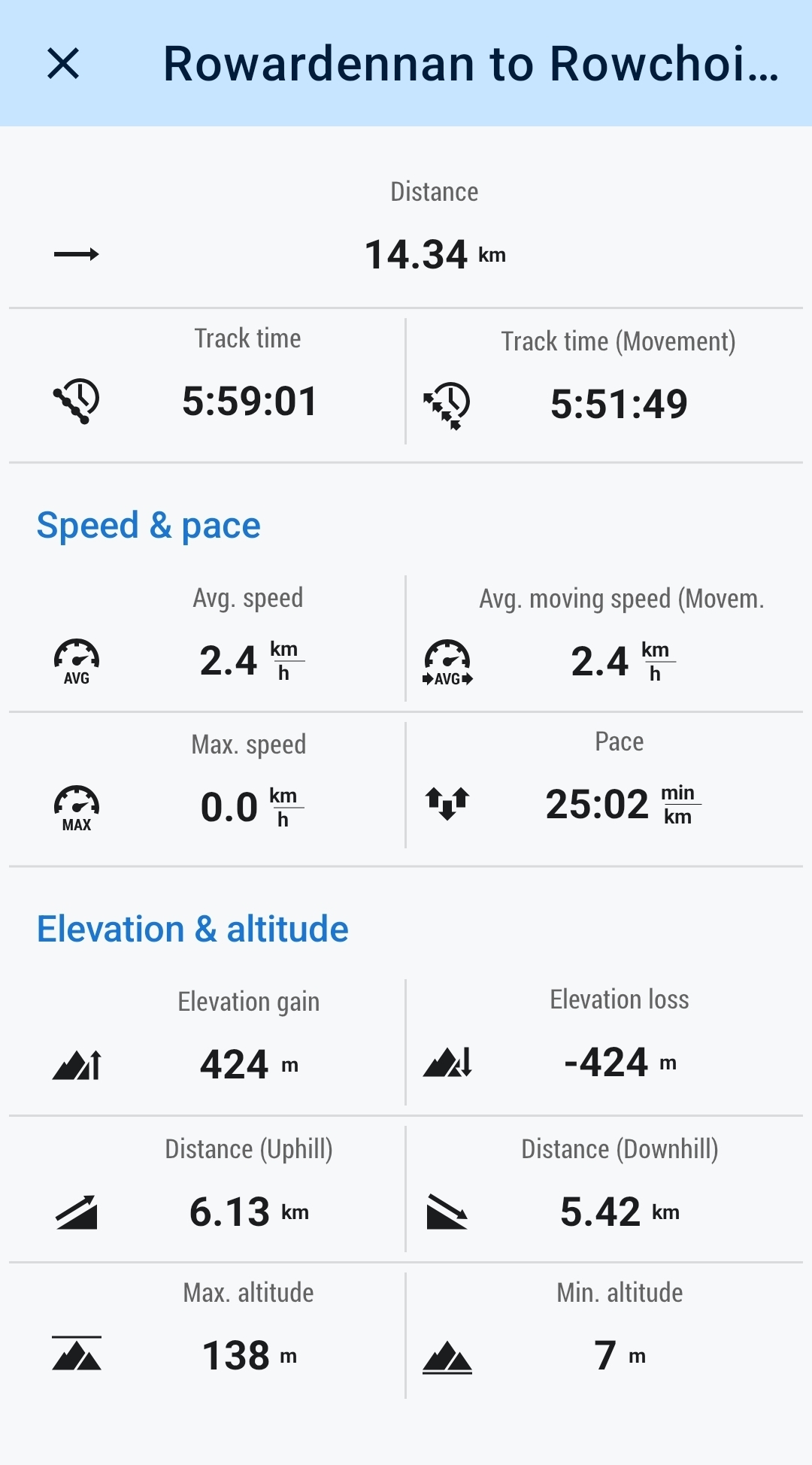Close the Rowardennan track statistics screen

(x=63, y=63)
